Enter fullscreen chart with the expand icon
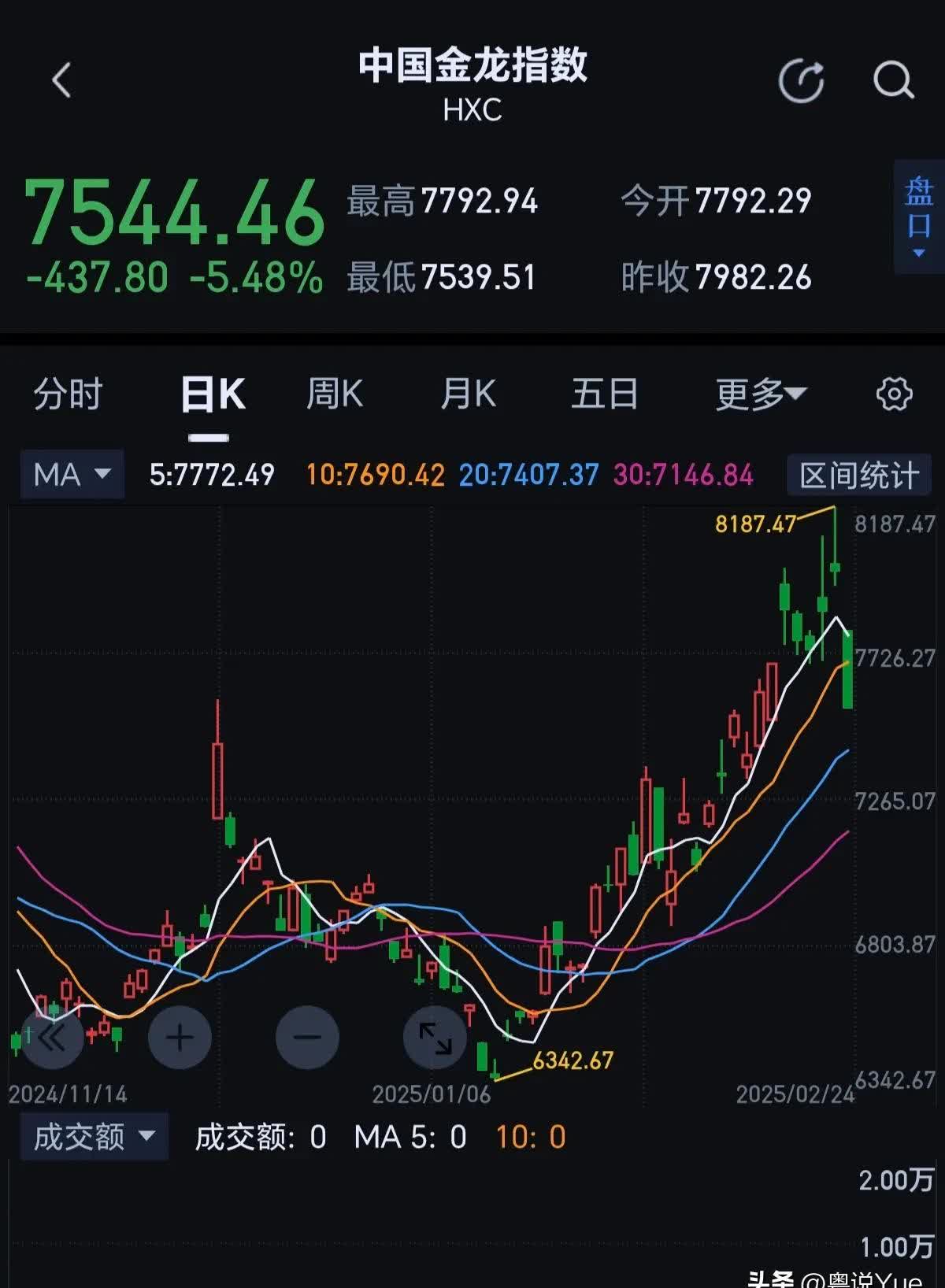Viewport: 945px width, 1288px height. coord(434,1038)
